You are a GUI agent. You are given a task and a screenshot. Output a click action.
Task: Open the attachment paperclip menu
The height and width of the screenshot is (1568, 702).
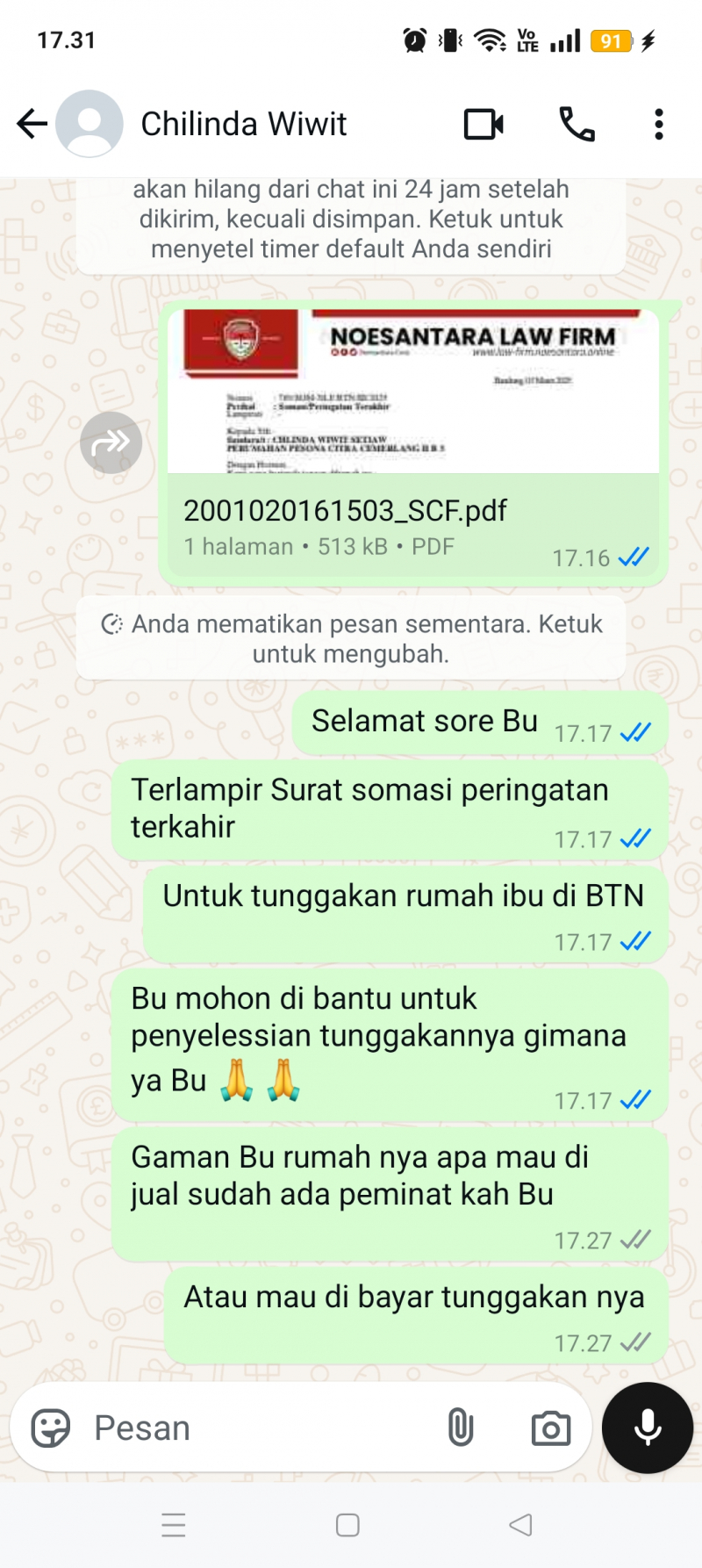461,1428
